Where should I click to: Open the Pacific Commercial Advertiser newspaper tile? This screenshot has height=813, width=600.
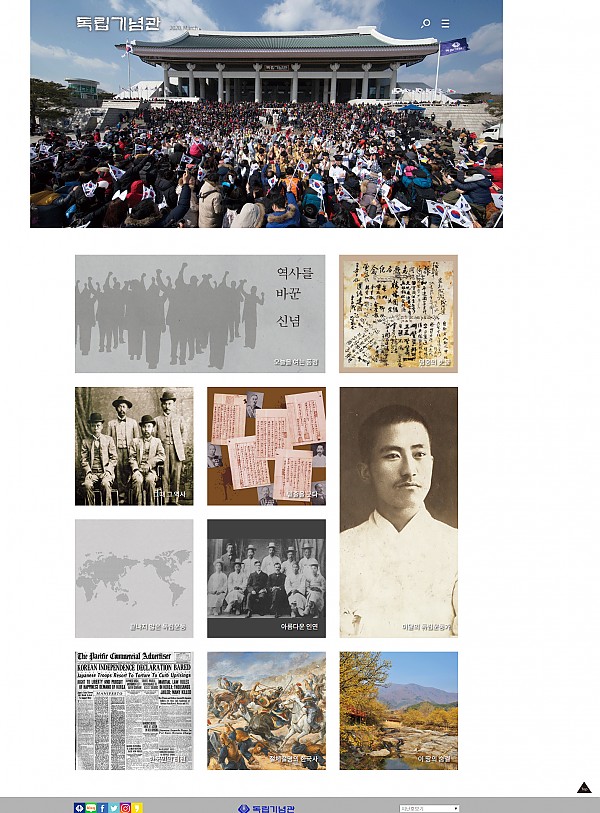pyautogui.click(x=134, y=710)
